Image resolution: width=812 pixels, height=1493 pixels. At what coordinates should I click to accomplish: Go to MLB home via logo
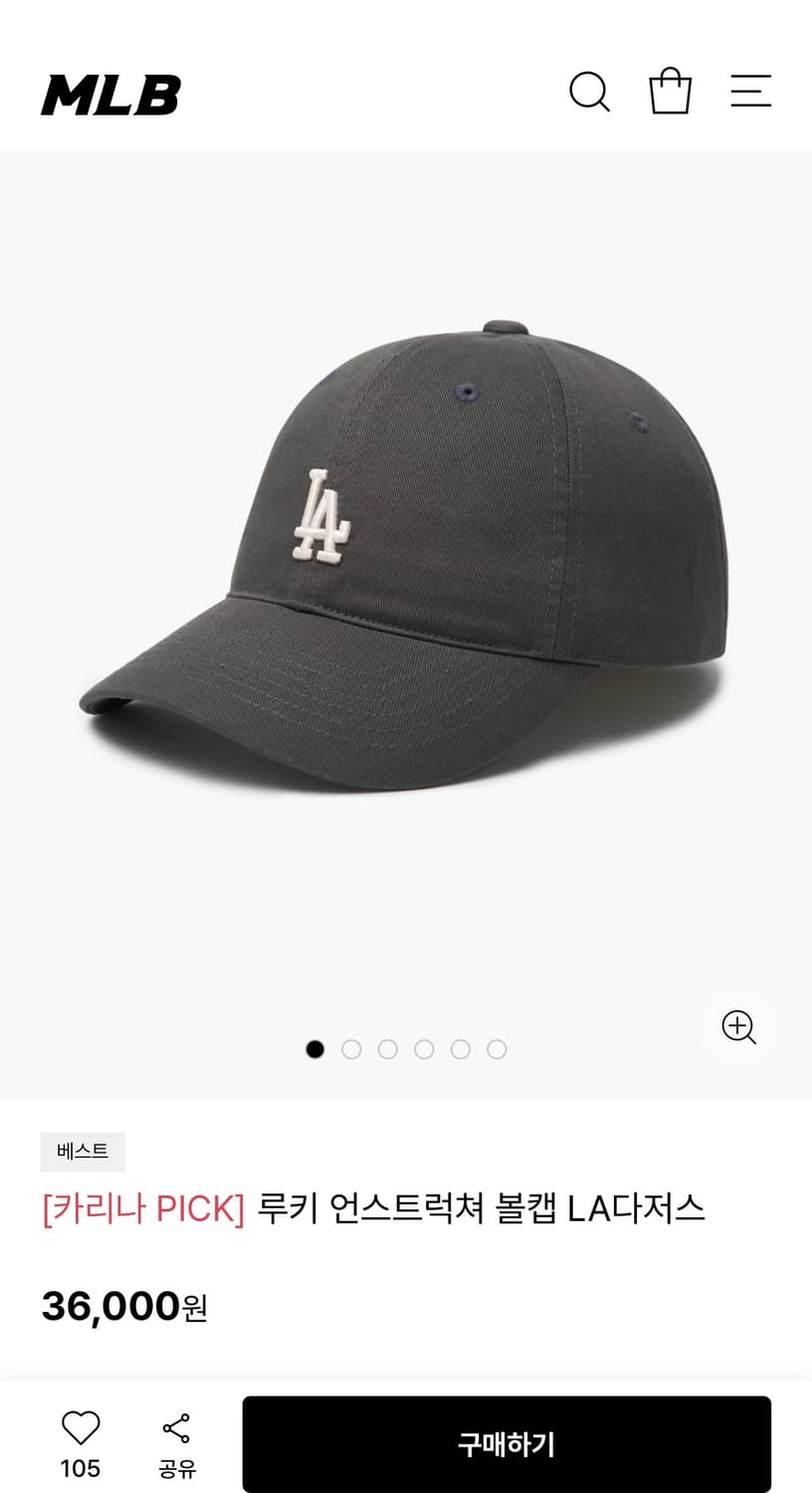coord(110,96)
